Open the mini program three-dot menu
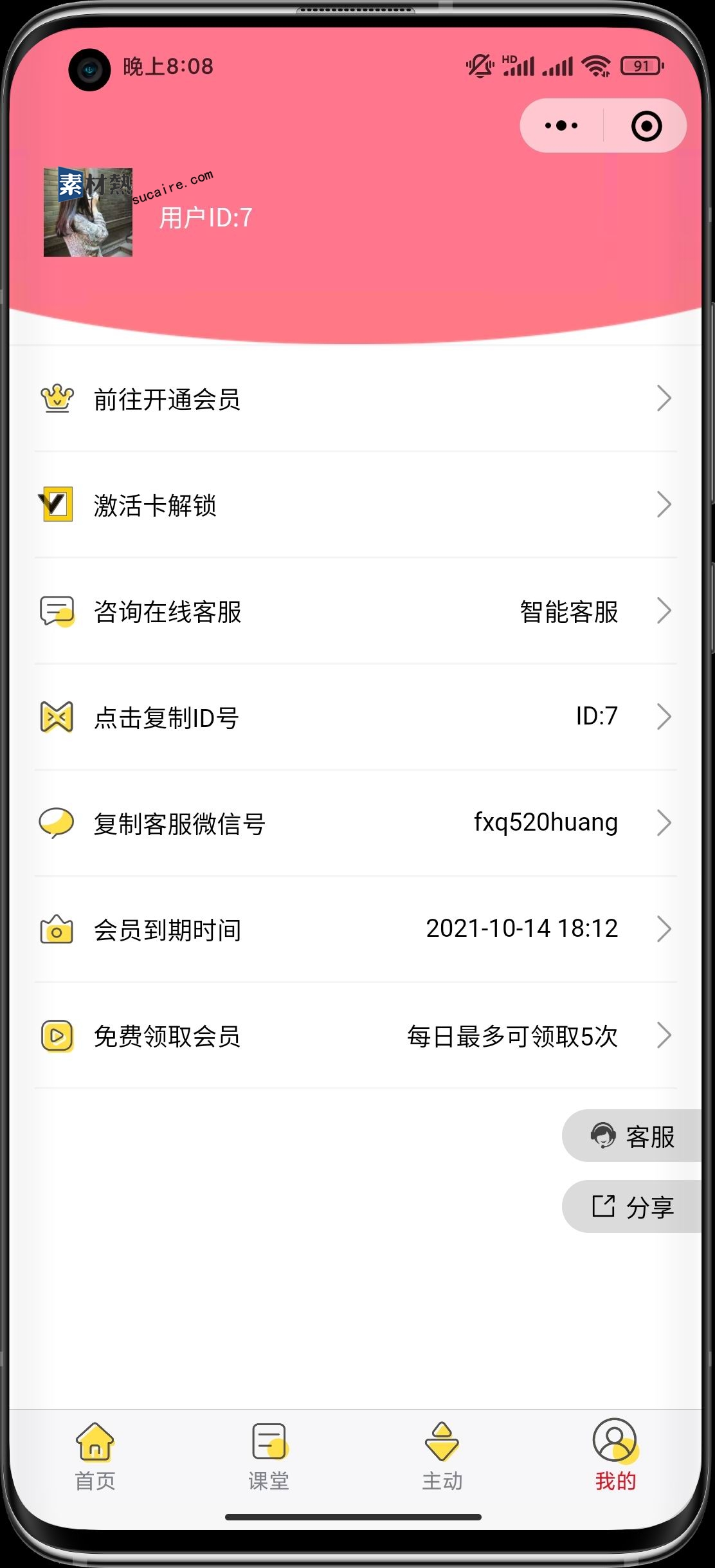 point(561,125)
